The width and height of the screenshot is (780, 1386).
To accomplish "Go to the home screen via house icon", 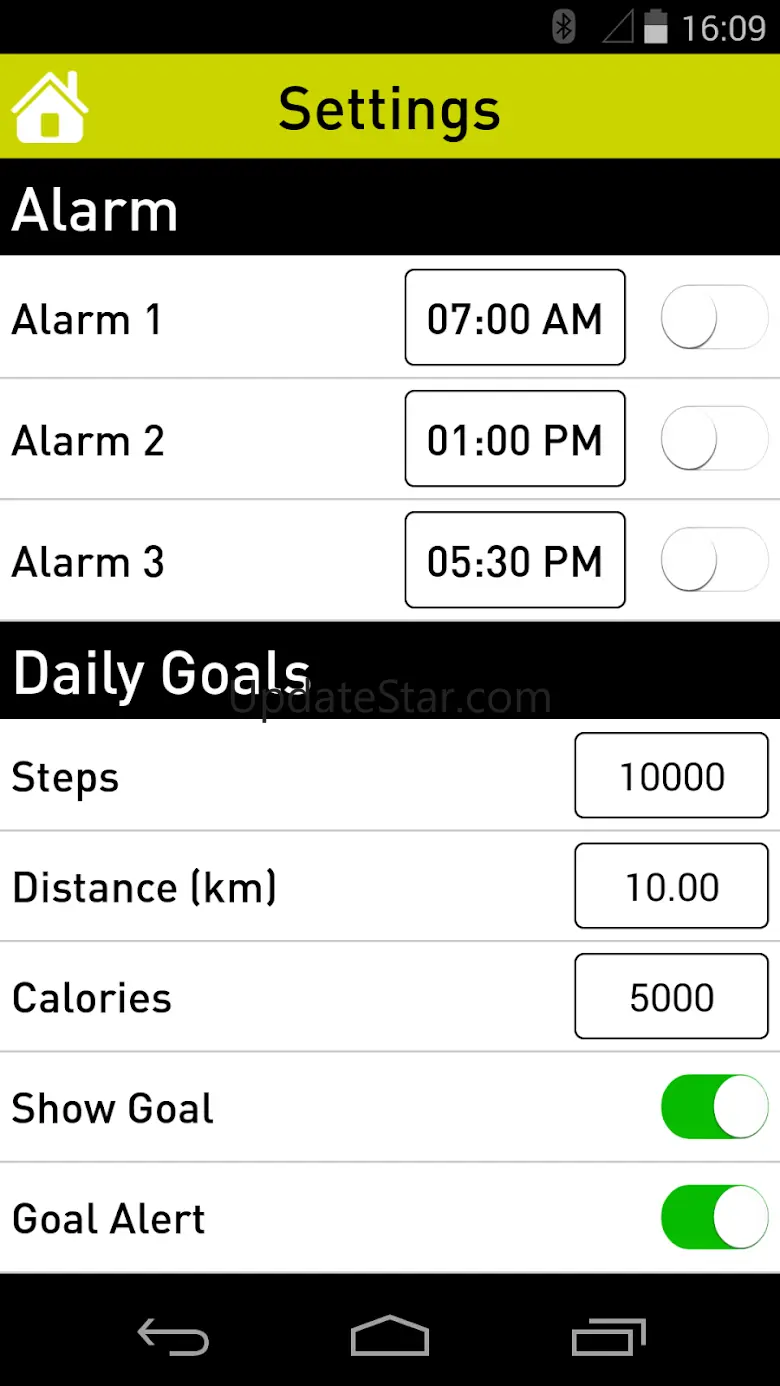I will coord(49,107).
